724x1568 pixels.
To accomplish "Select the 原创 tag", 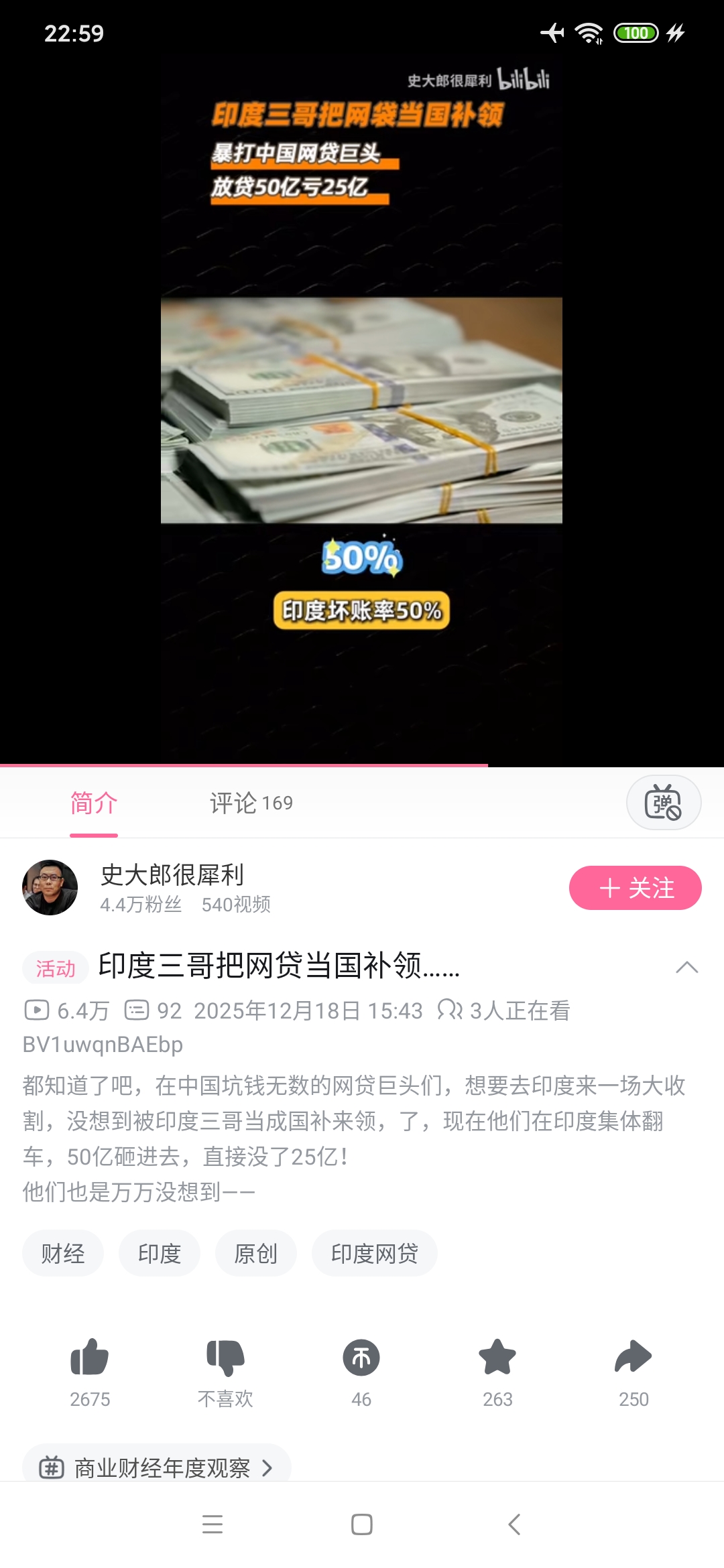I will click(x=255, y=1253).
